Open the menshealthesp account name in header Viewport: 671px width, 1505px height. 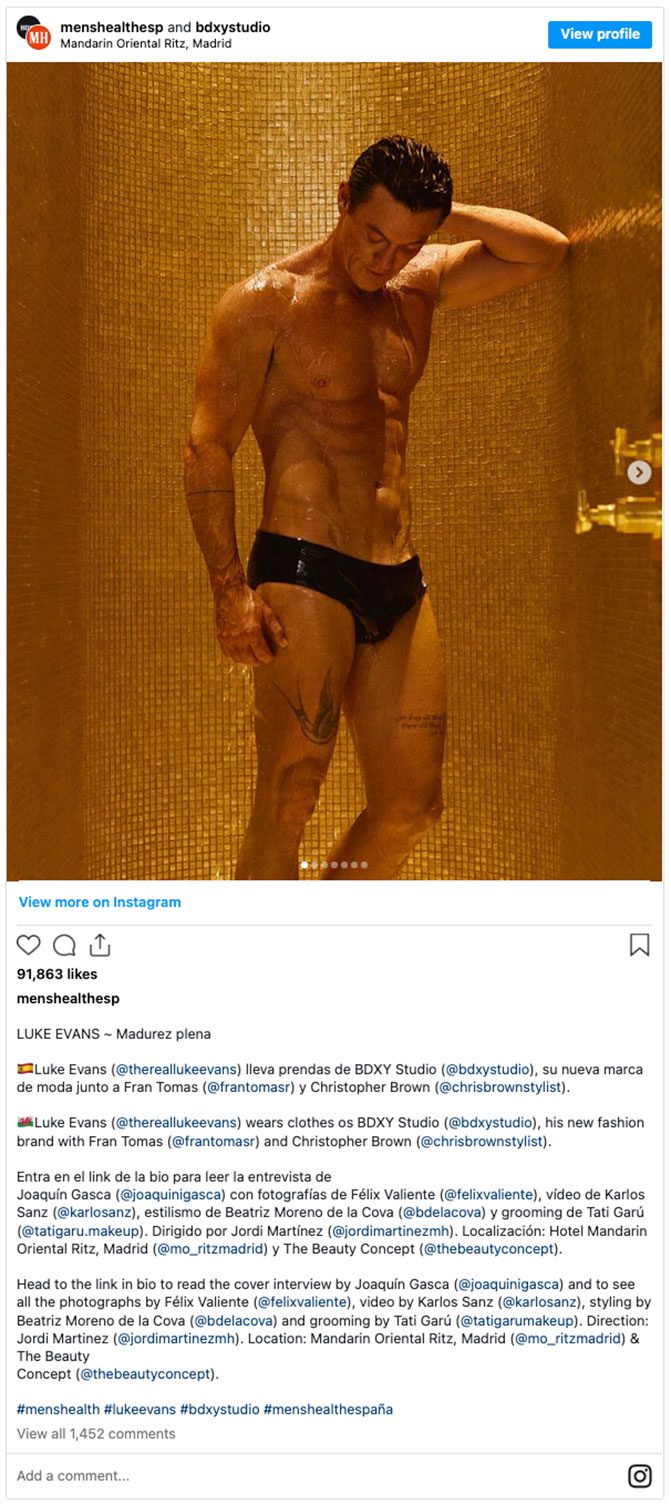[x=107, y=27]
